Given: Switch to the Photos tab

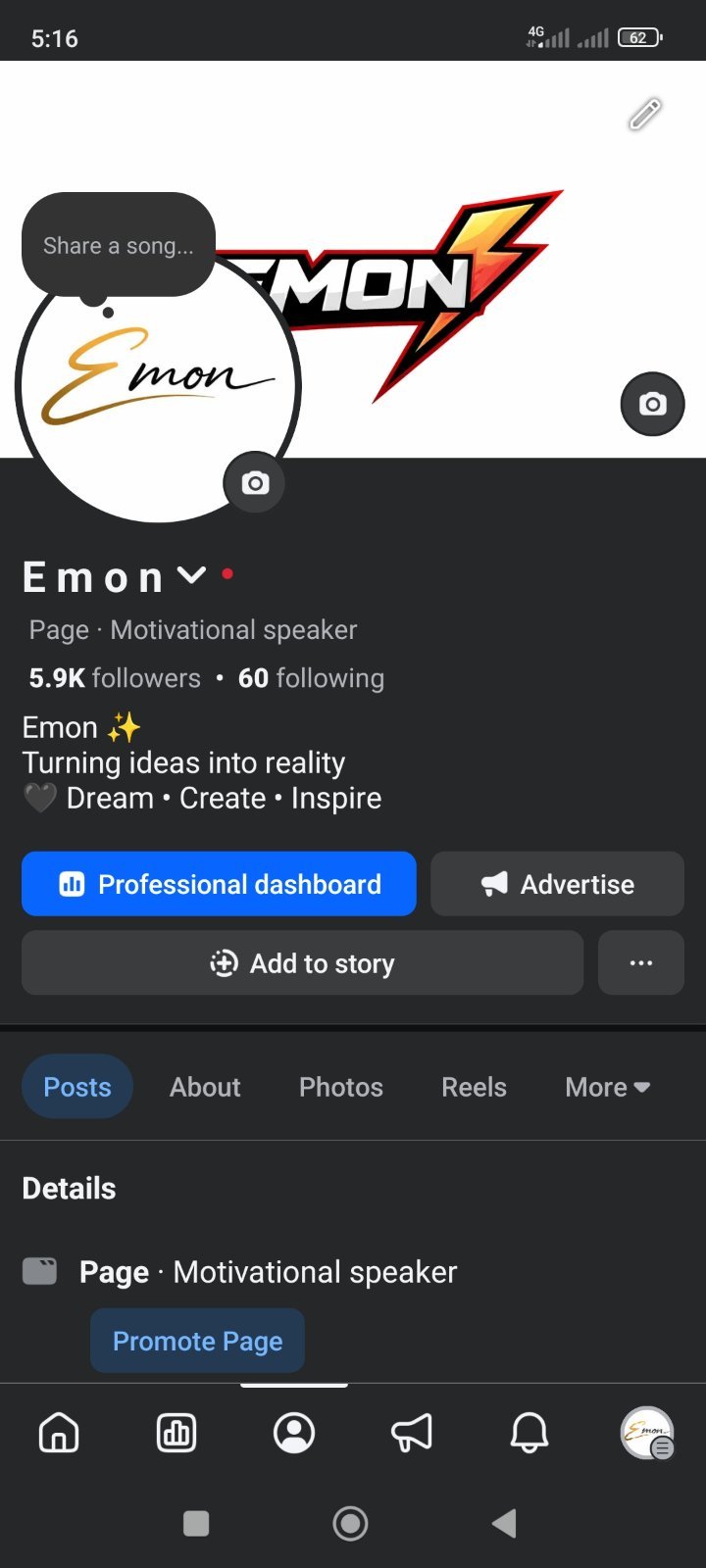Looking at the screenshot, I should coord(341,1087).
